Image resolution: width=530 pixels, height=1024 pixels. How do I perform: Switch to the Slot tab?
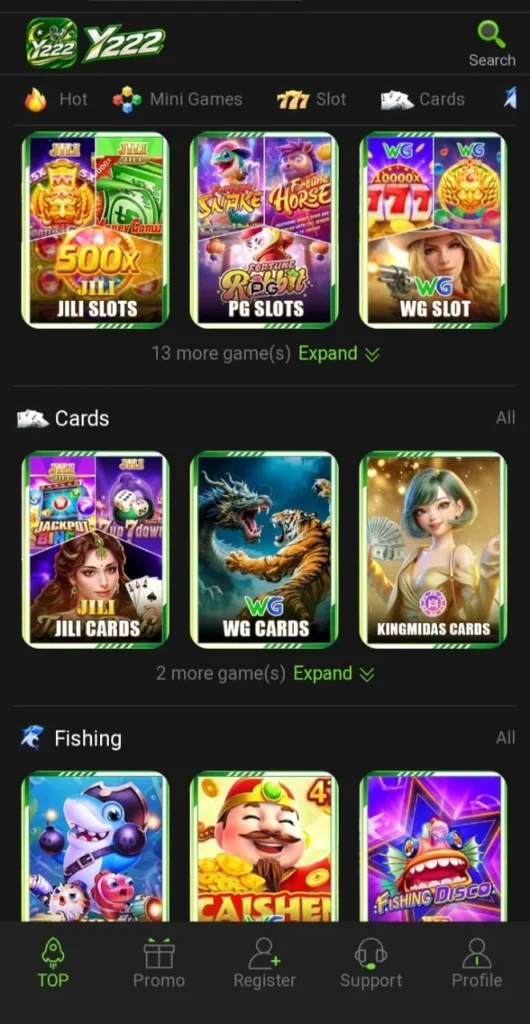pos(311,99)
